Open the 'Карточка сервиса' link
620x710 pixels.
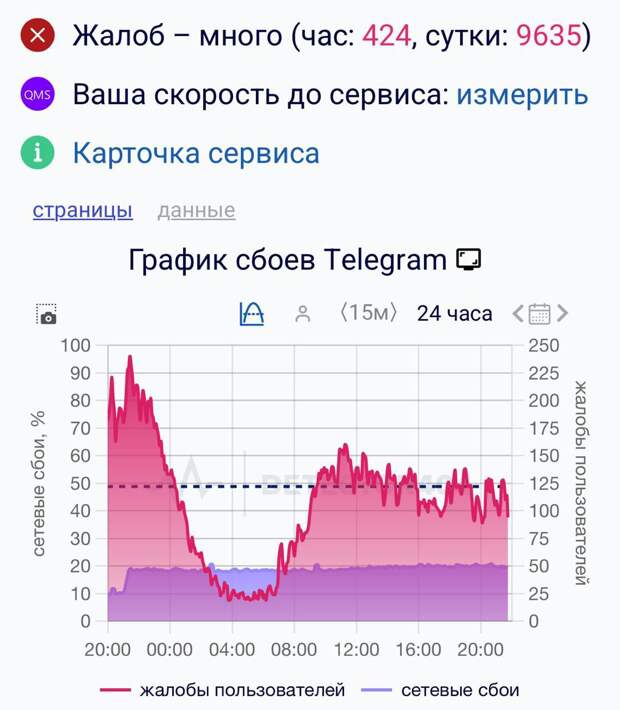(x=196, y=153)
